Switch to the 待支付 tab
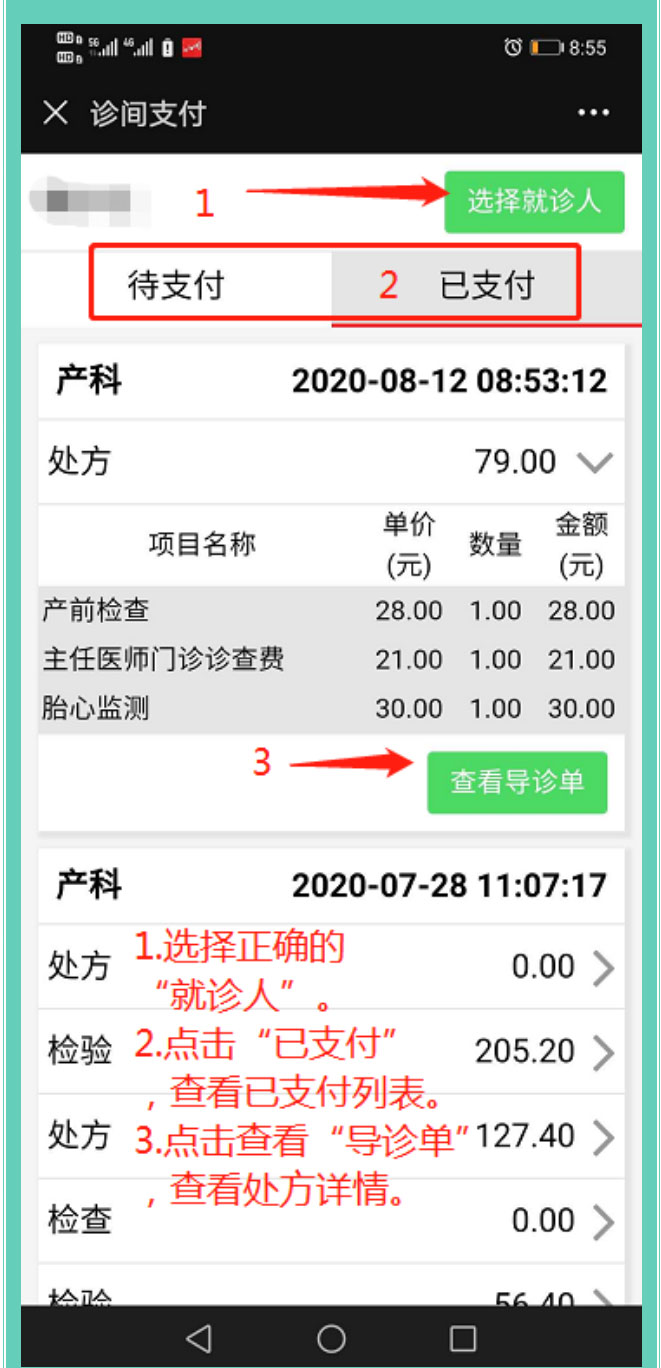 pos(176,286)
